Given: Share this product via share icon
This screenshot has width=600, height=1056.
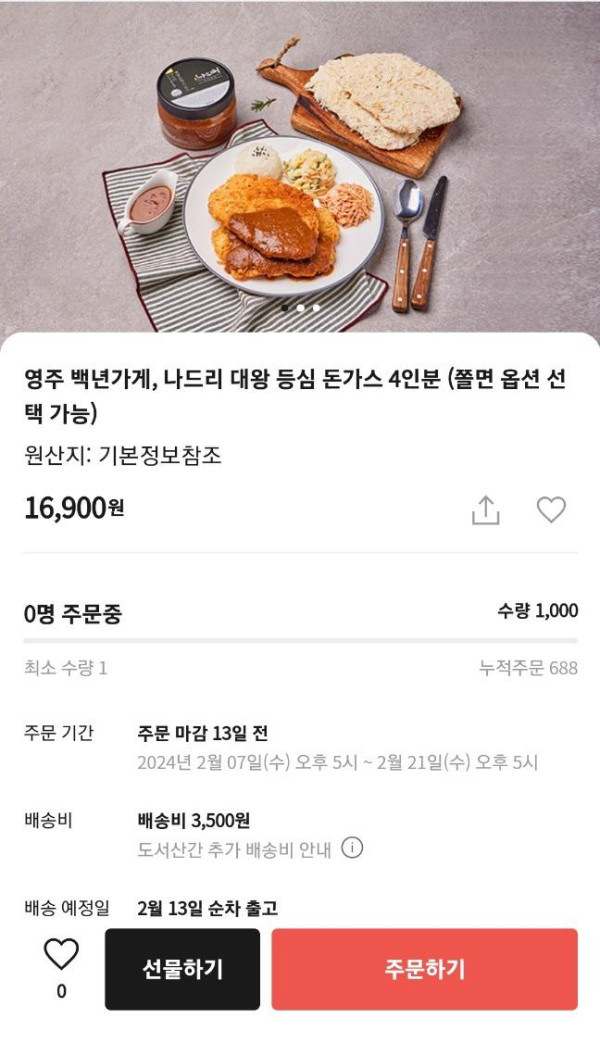Looking at the screenshot, I should point(485,510).
